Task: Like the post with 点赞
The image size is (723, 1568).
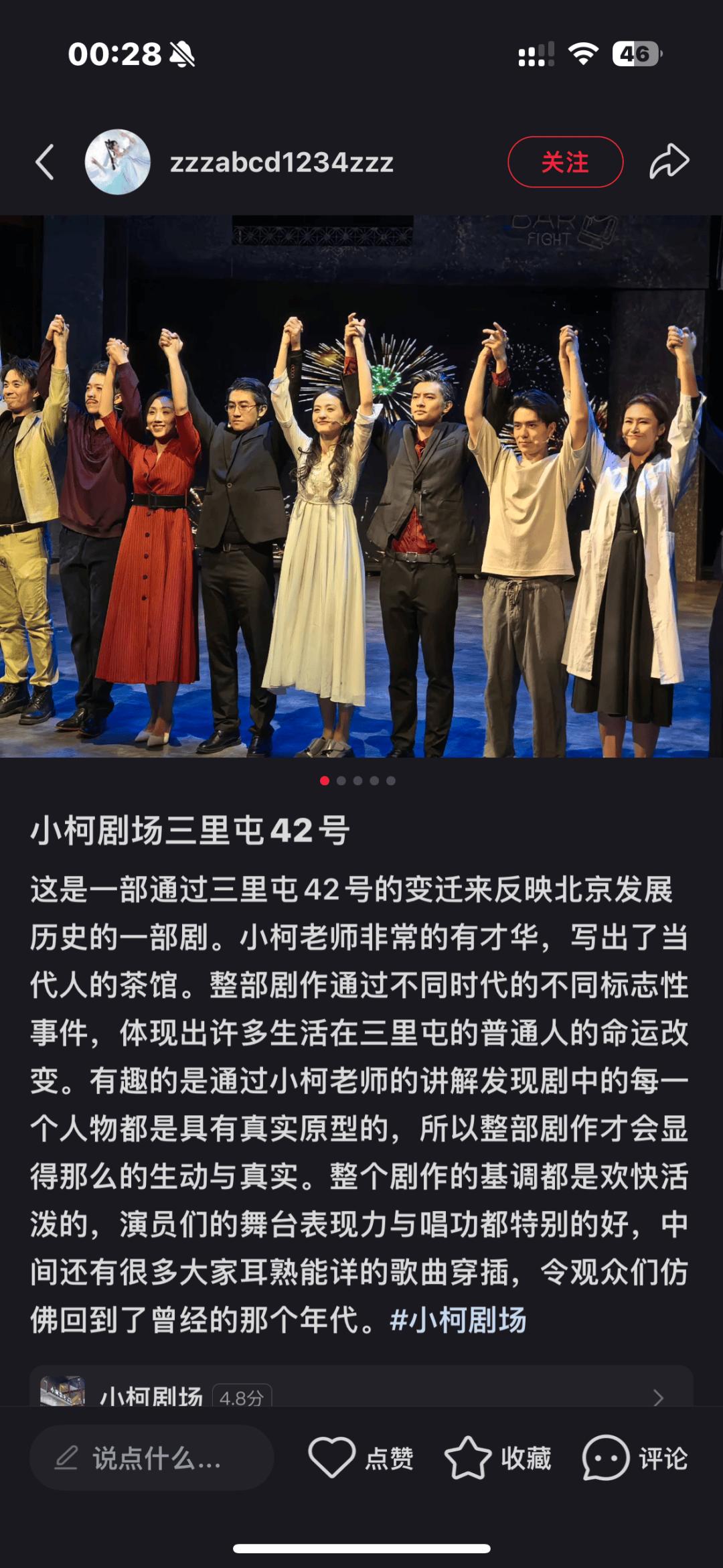Action: [x=361, y=1458]
